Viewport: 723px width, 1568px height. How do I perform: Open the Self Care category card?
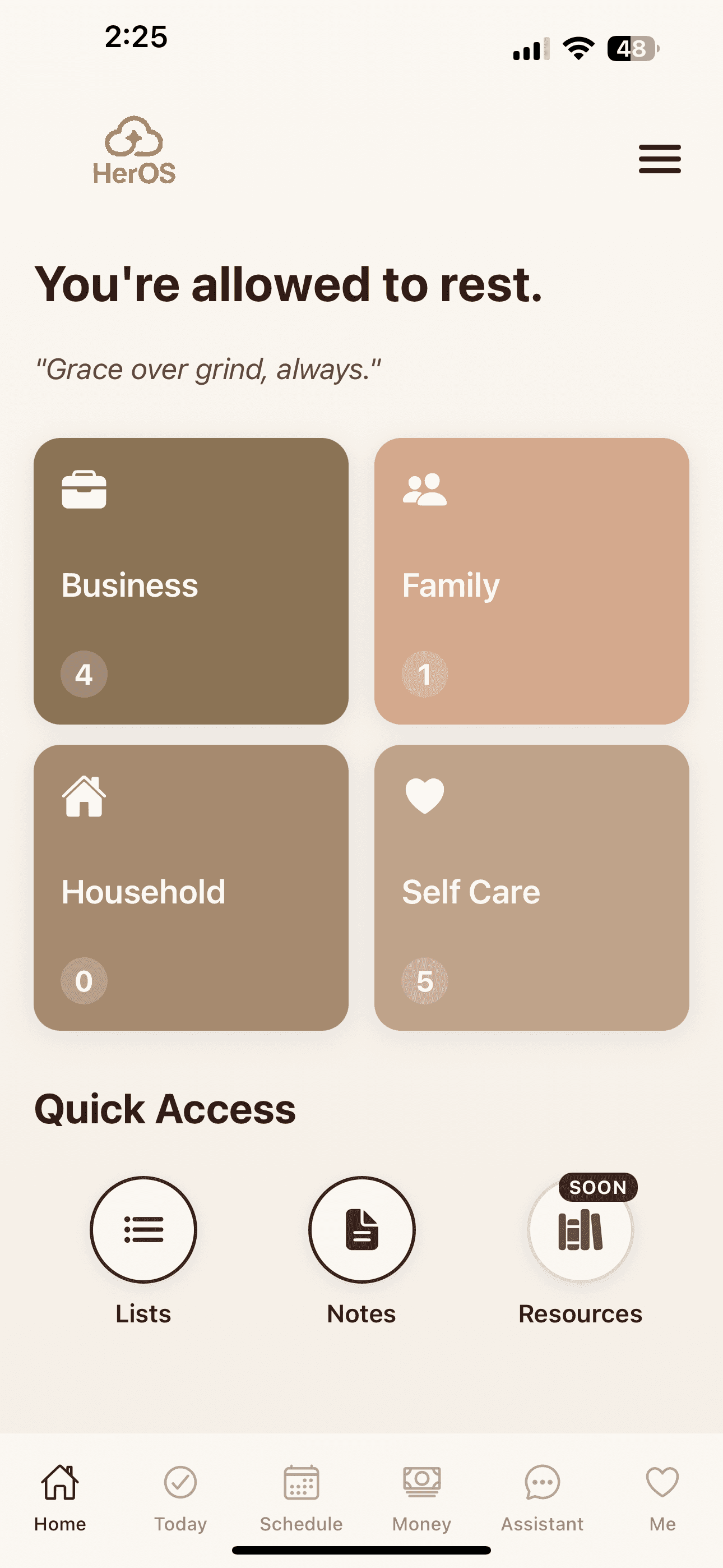tap(531, 887)
